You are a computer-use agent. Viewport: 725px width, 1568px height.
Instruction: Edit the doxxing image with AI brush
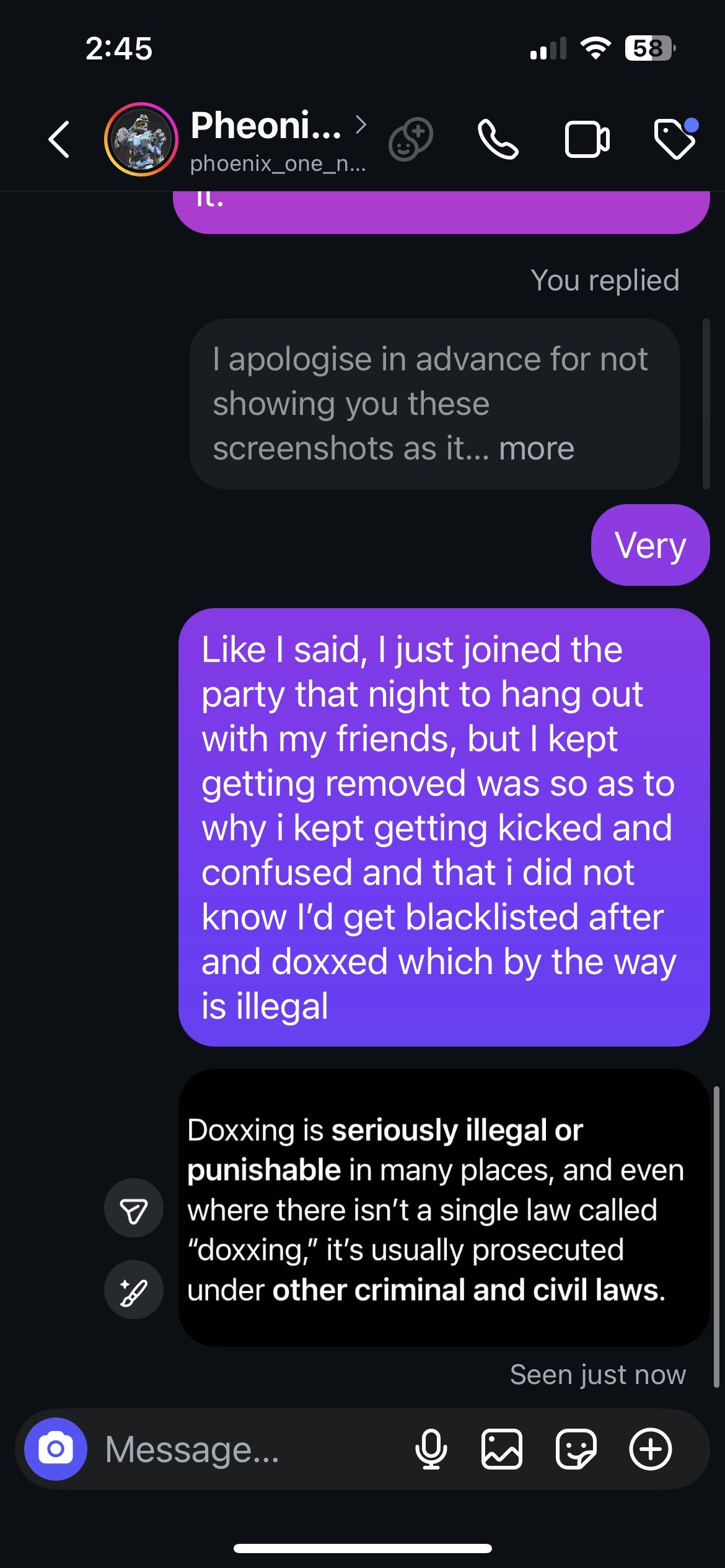pyautogui.click(x=134, y=1289)
